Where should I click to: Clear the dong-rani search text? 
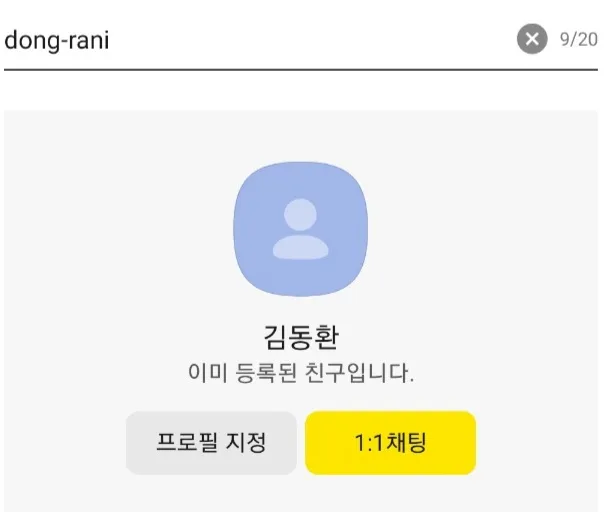(x=532, y=39)
